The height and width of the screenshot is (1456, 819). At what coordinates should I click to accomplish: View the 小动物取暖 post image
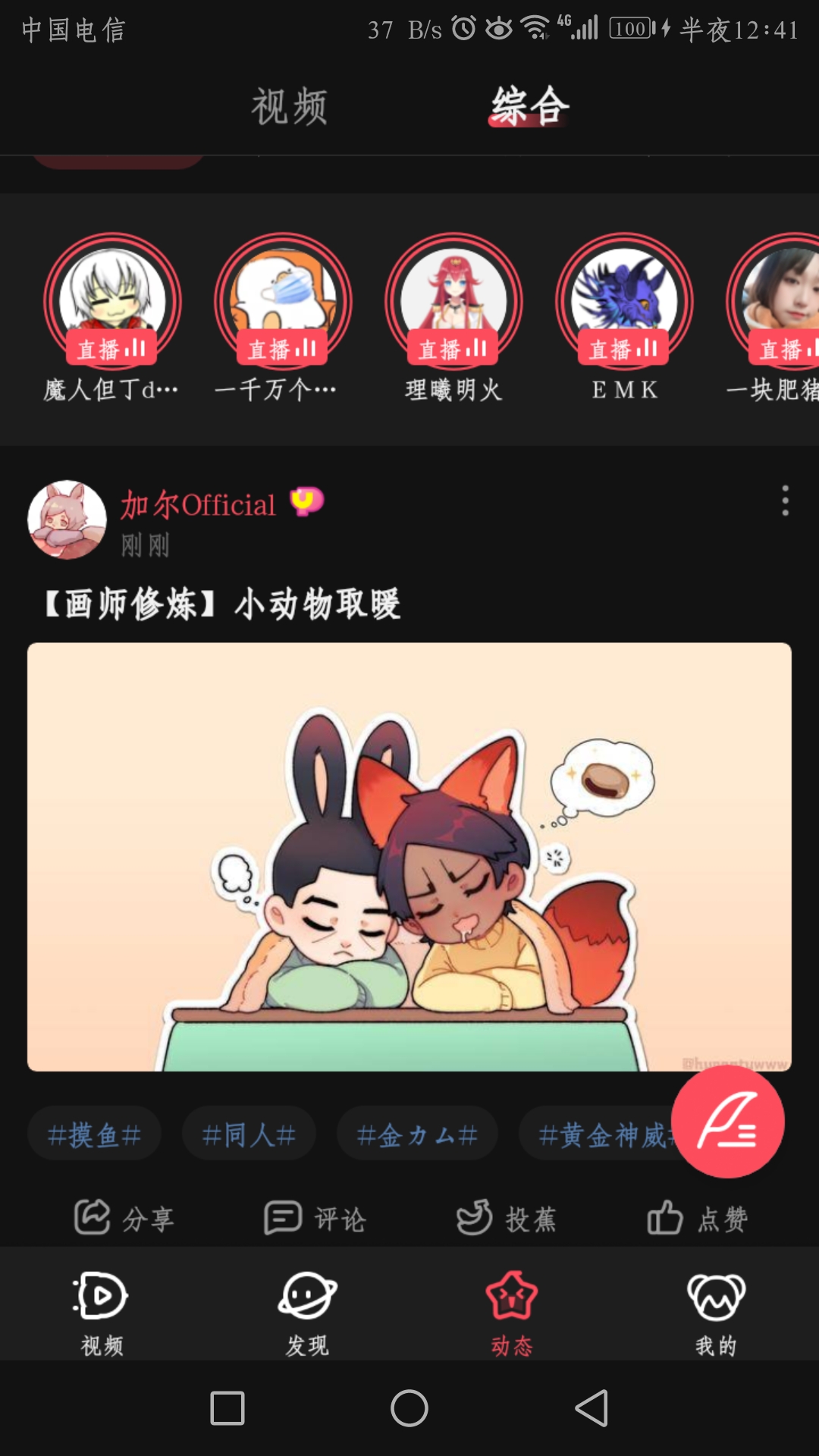pos(409,857)
